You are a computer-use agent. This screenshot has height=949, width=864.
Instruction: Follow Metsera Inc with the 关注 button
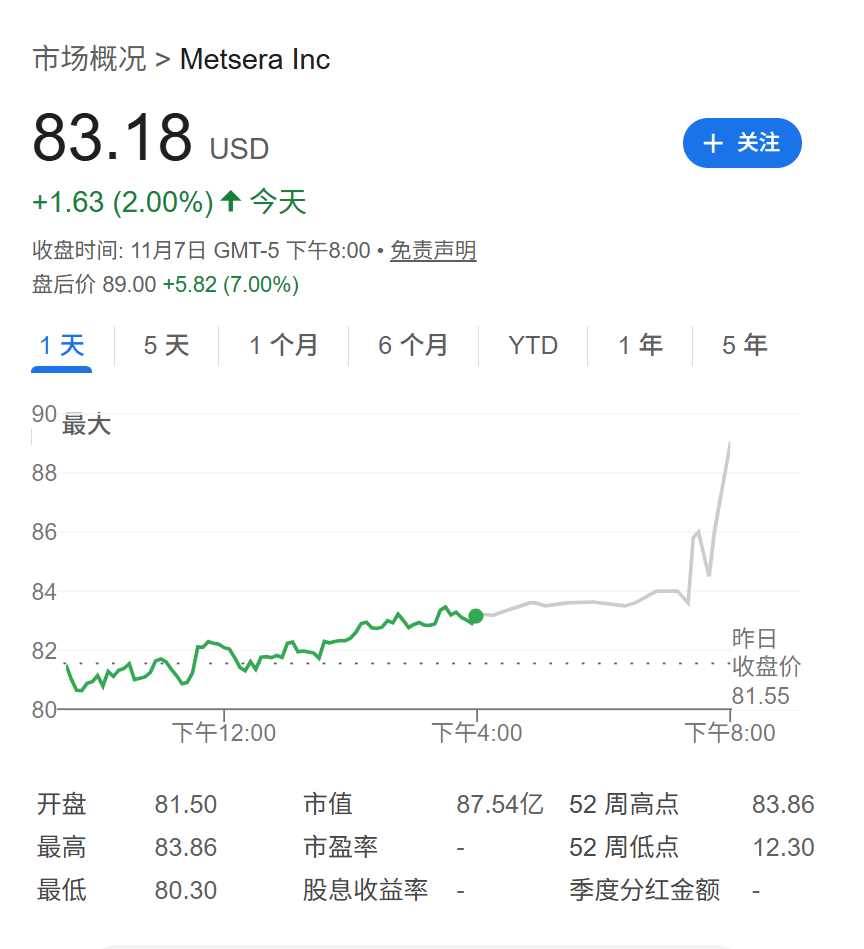[x=742, y=143]
